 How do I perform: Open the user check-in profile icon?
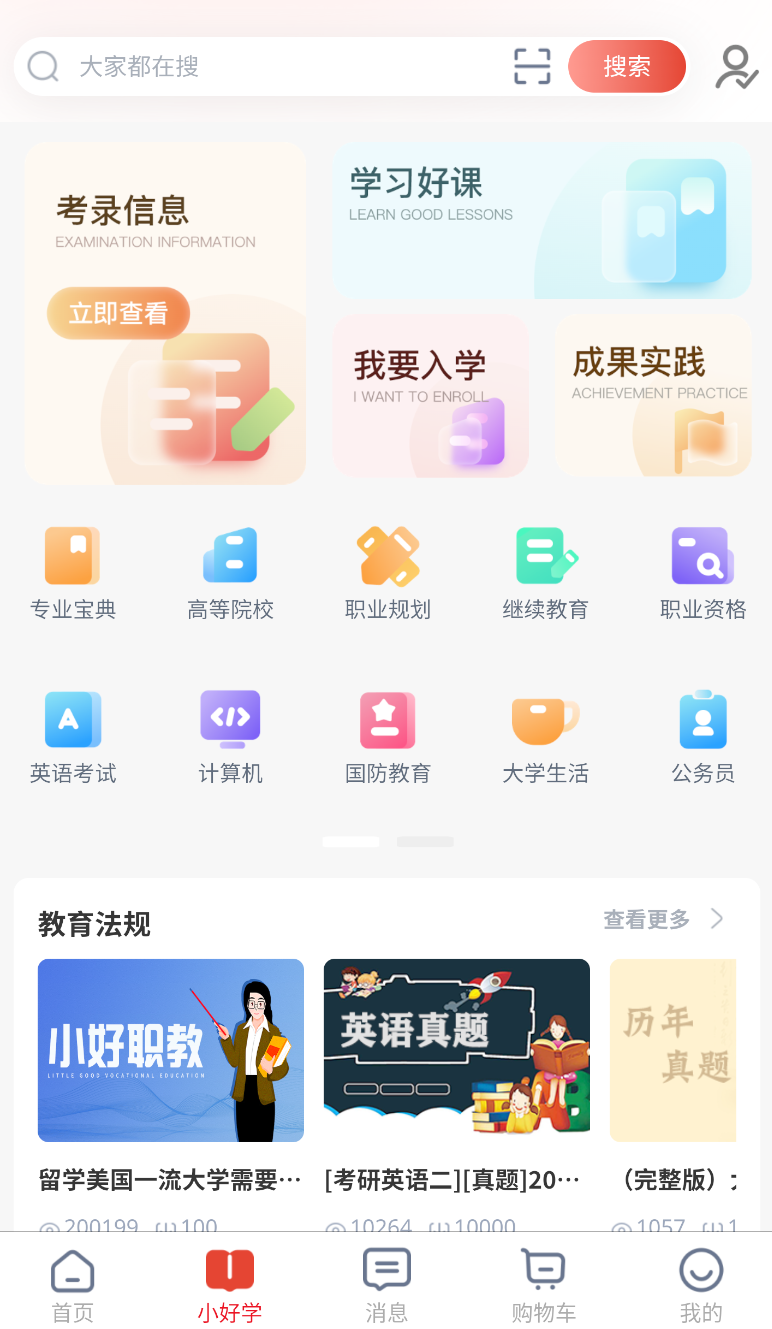tap(736, 67)
